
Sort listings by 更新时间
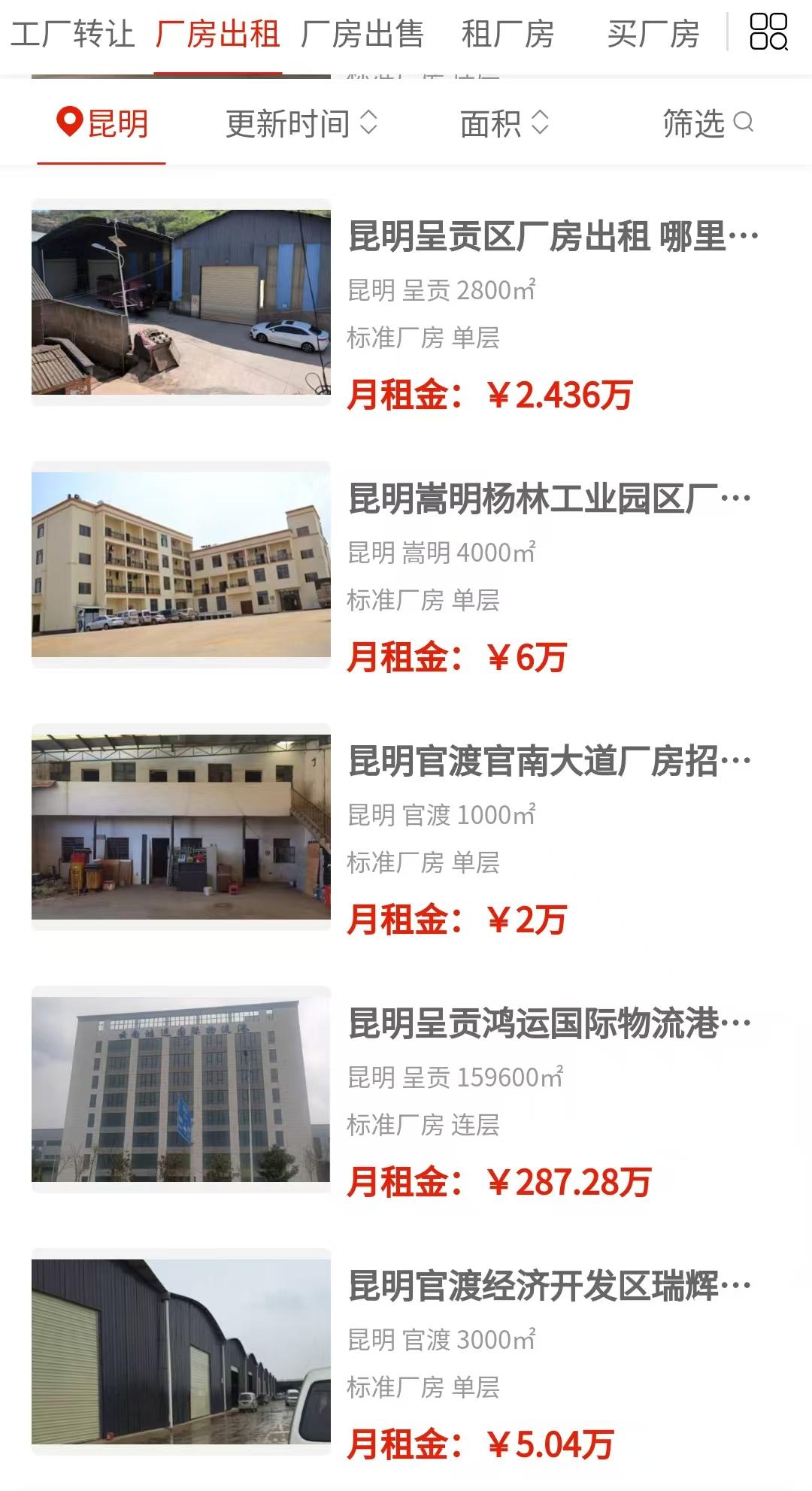point(301,123)
